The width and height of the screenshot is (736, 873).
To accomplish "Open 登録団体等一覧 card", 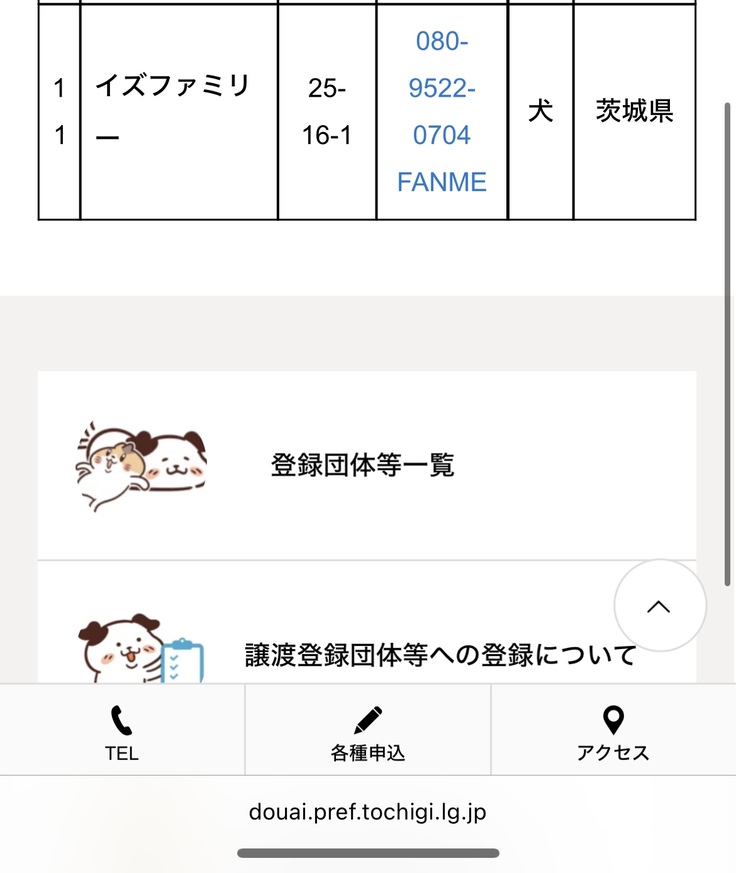I will click(366, 466).
